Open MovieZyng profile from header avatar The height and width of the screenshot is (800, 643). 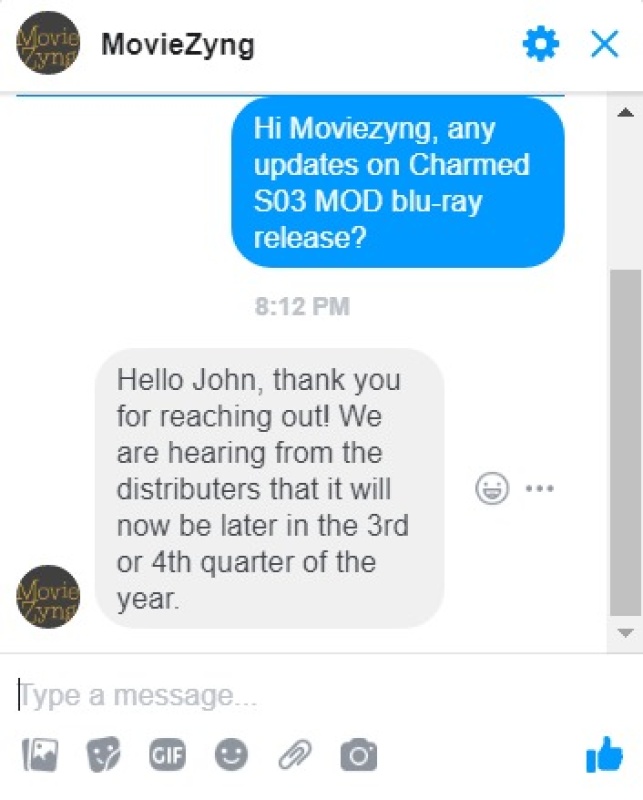click(48, 45)
